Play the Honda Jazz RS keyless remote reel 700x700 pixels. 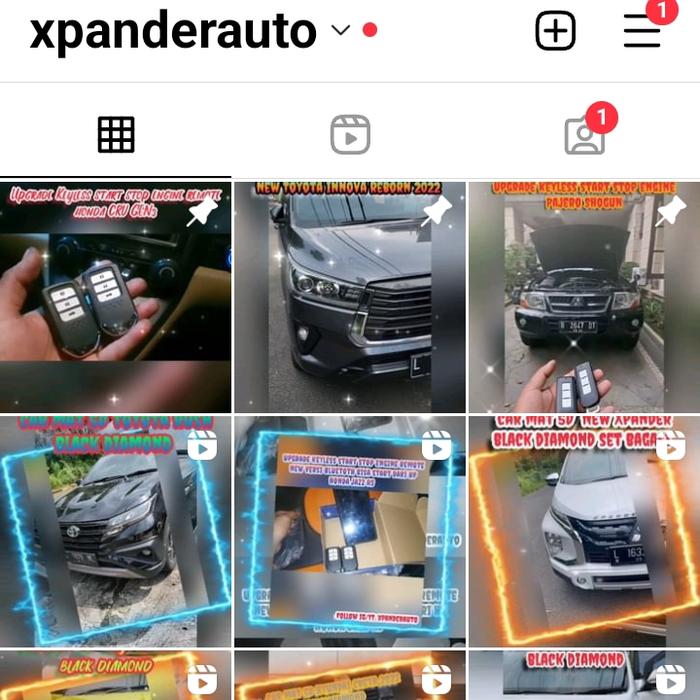(x=350, y=532)
